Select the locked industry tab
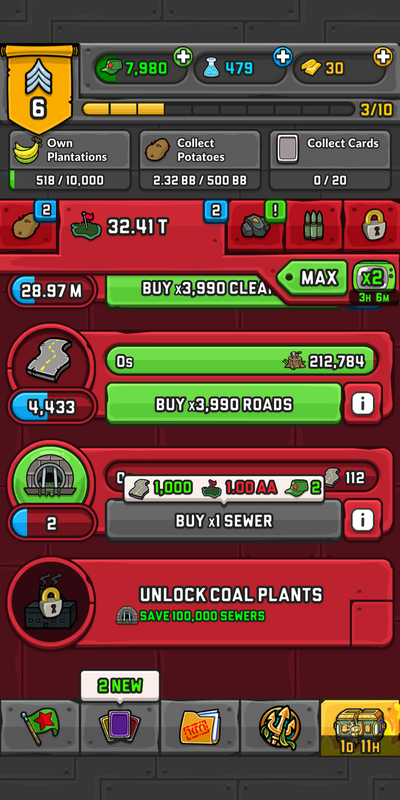This screenshot has height=800, width=400. pyautogui.click(x=372, y=226)
